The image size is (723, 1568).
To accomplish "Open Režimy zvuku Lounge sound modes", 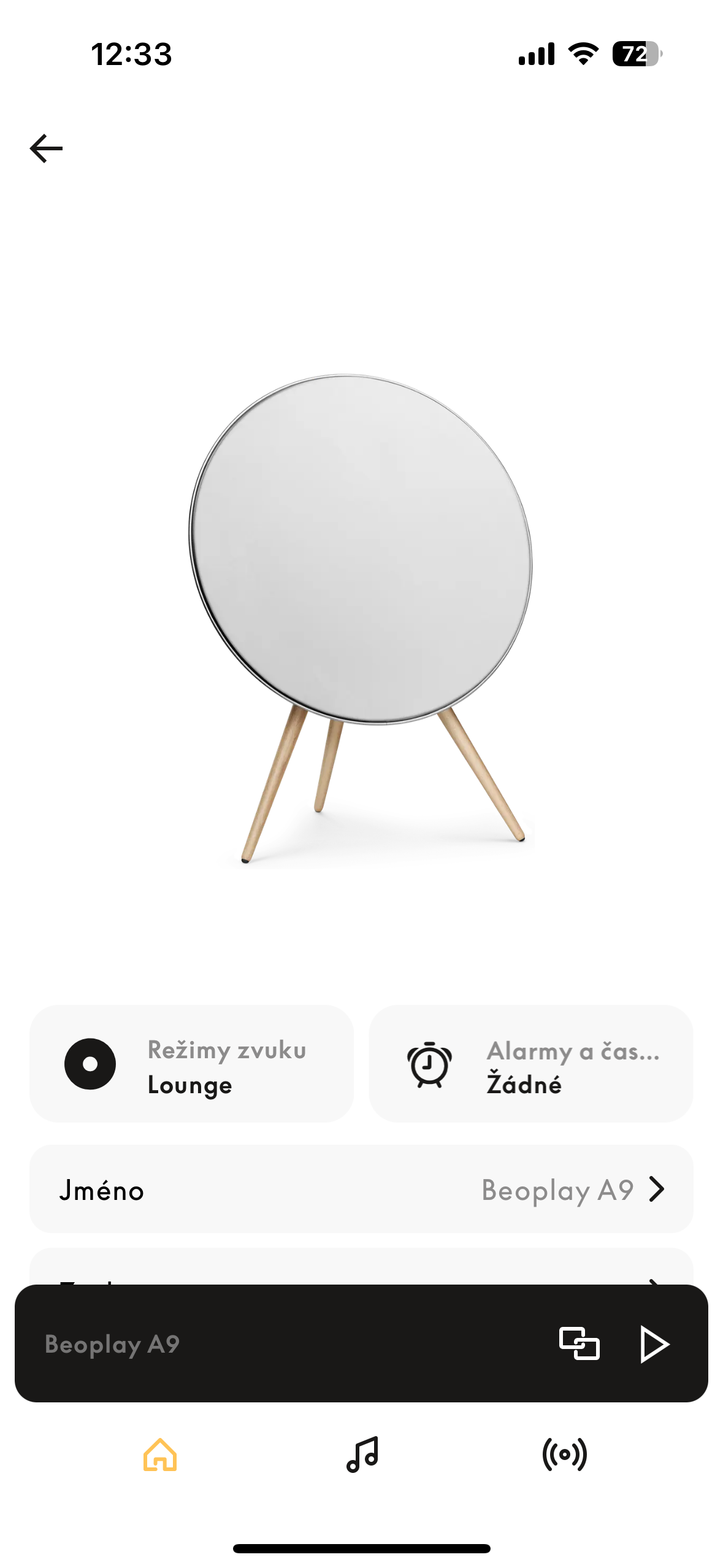I will 191,1064.
